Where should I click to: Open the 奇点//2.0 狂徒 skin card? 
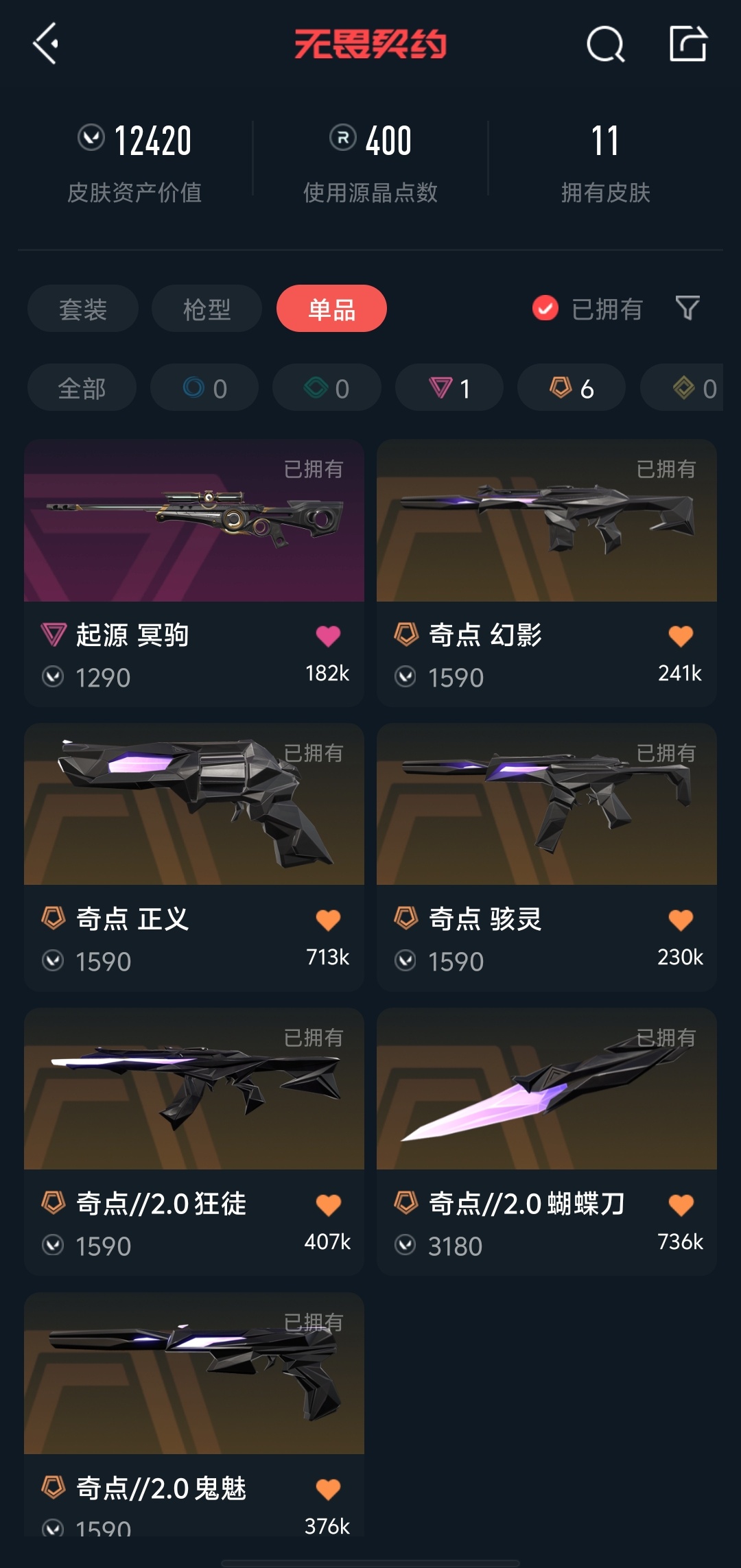click(194, 1089)
